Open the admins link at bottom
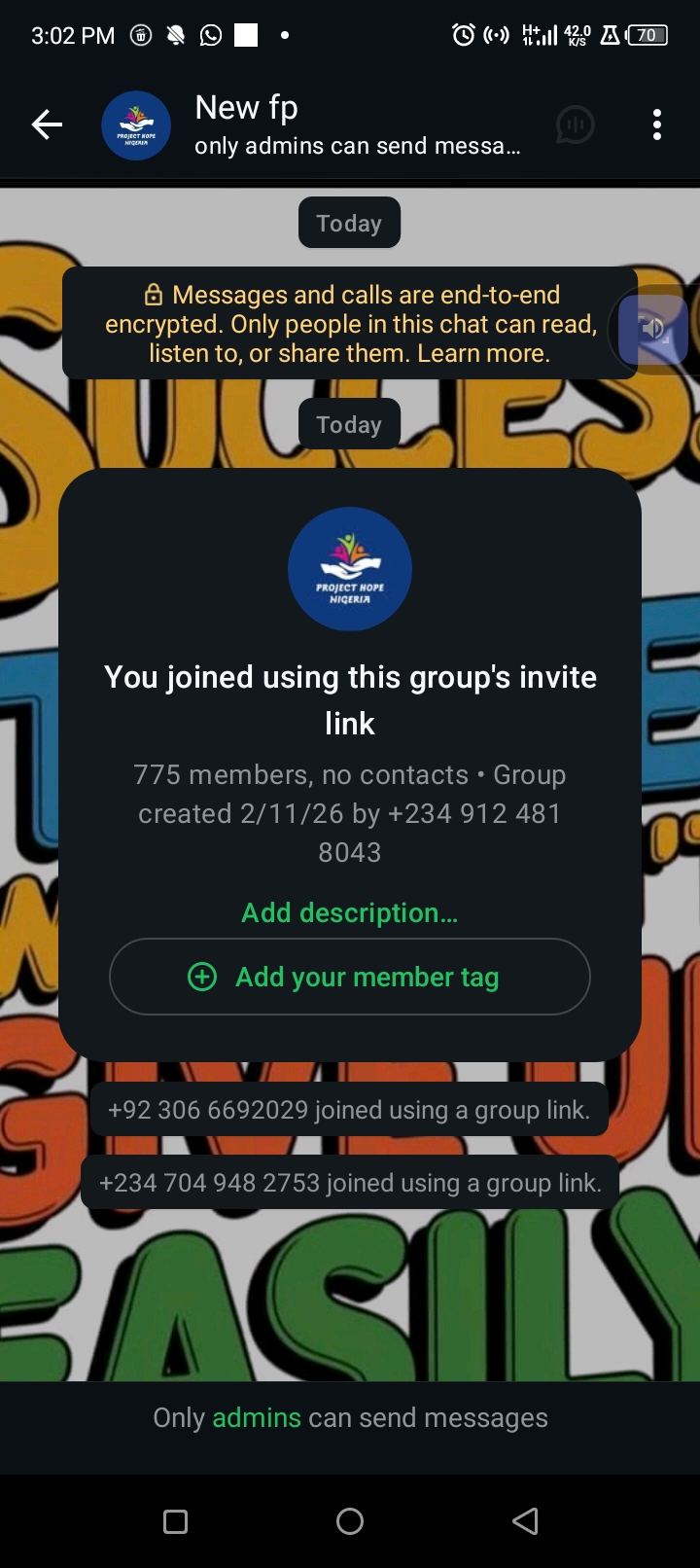This screenshot has width=700, height=1568. (x=257, y=1418)
